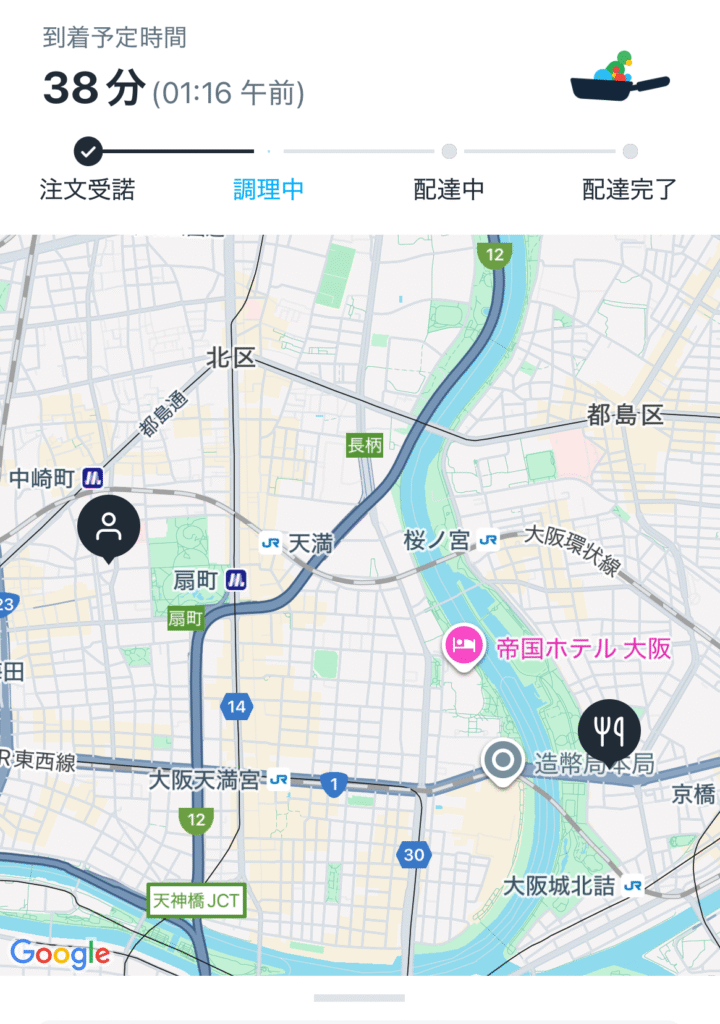Select the 帝国ホテル 大阪 hotel marker
The width and height of the screenshot is (720, 1024).
(x=462, y=643)
